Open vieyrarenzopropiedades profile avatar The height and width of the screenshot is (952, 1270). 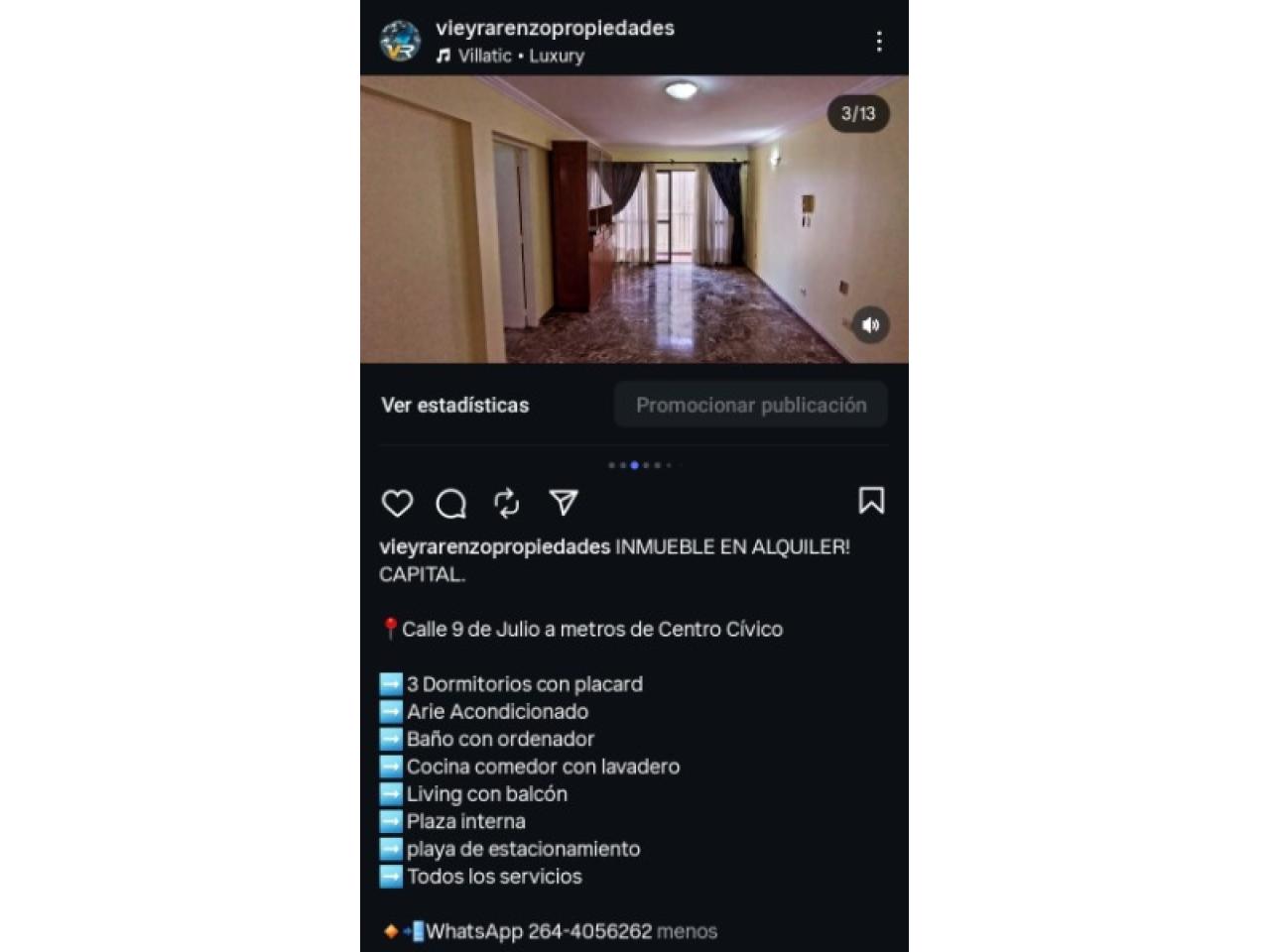coord(400,41)
